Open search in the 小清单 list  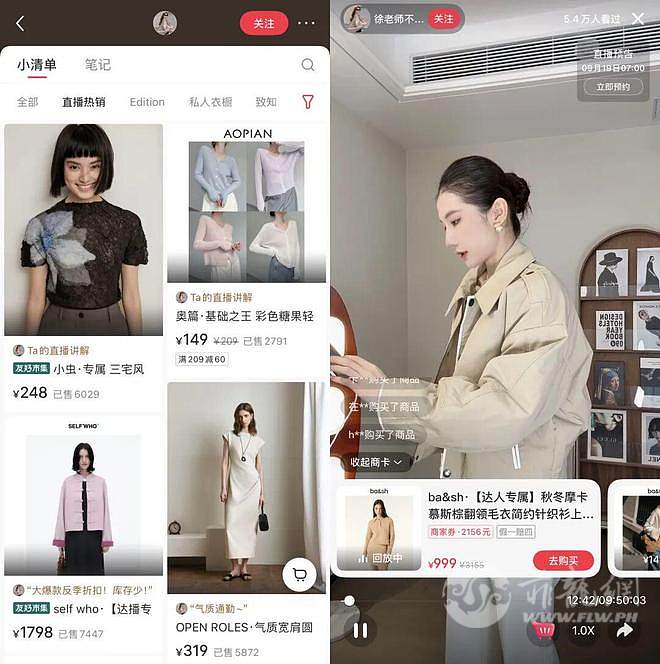(307, 65)
